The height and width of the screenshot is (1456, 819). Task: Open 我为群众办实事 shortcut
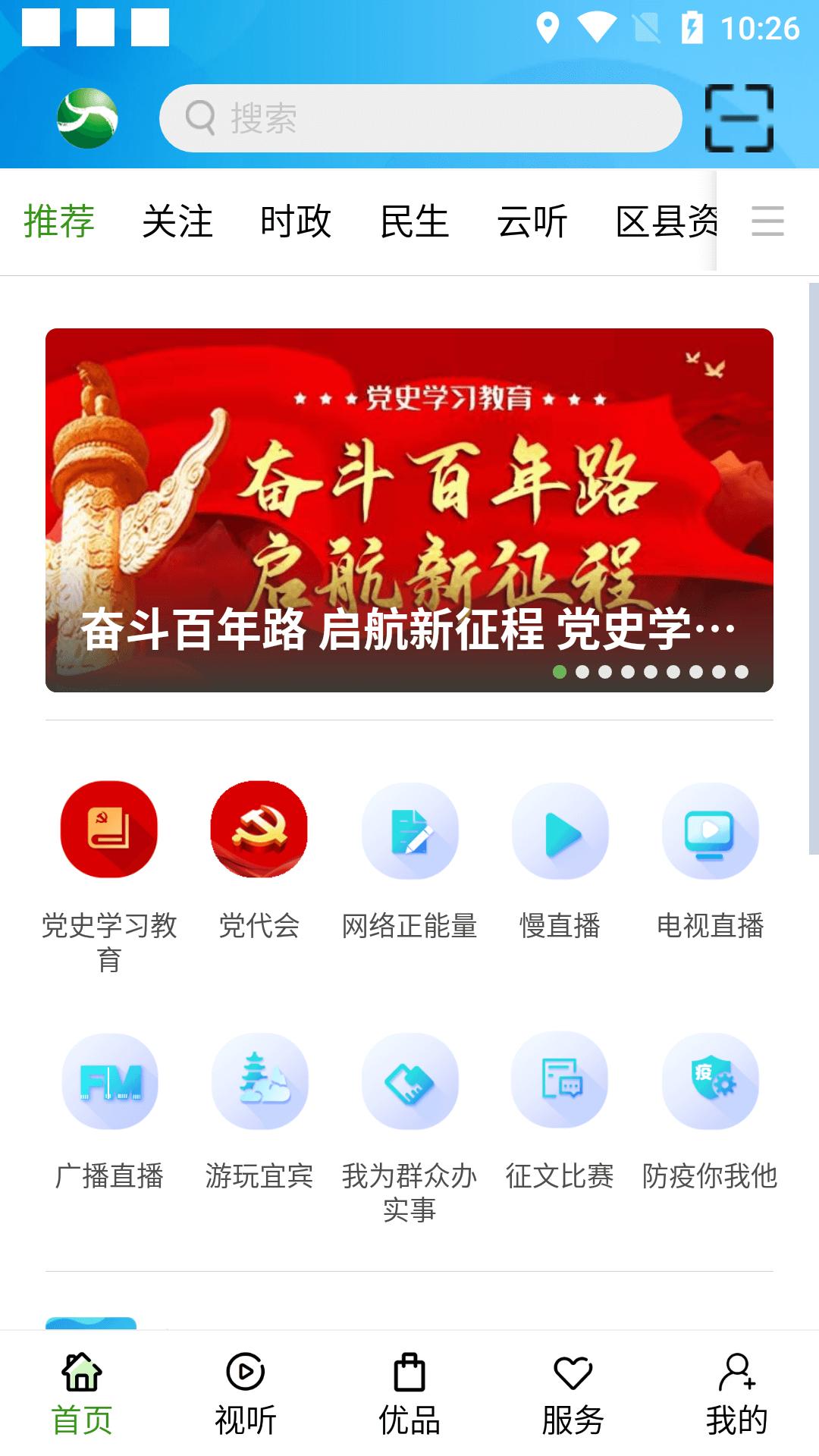pyautogui.click(x=409, y=1081)
